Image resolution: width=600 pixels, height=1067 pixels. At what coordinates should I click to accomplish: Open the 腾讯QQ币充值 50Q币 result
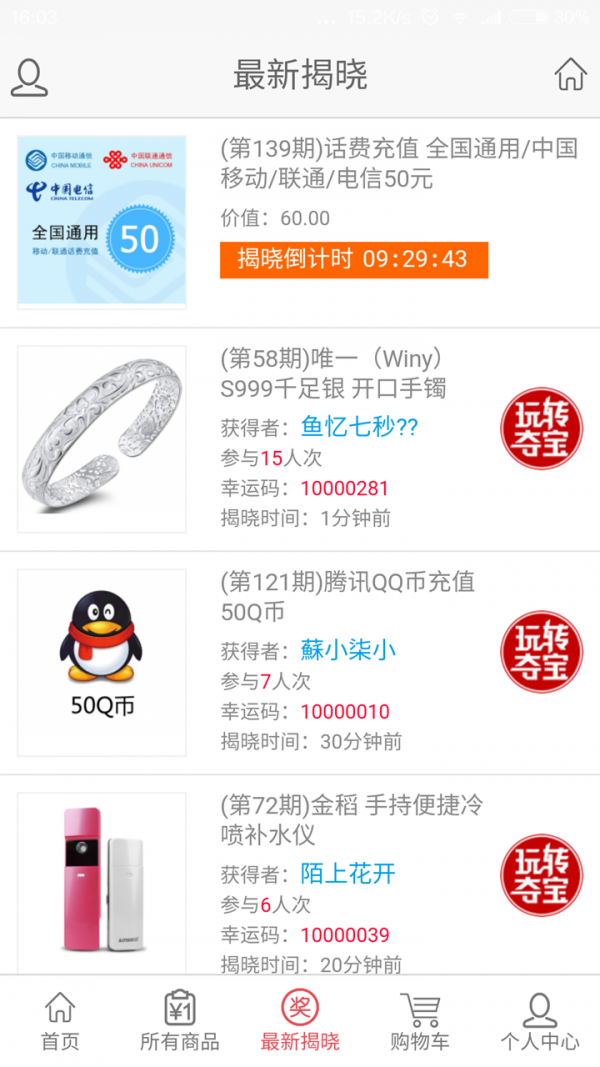347,596
